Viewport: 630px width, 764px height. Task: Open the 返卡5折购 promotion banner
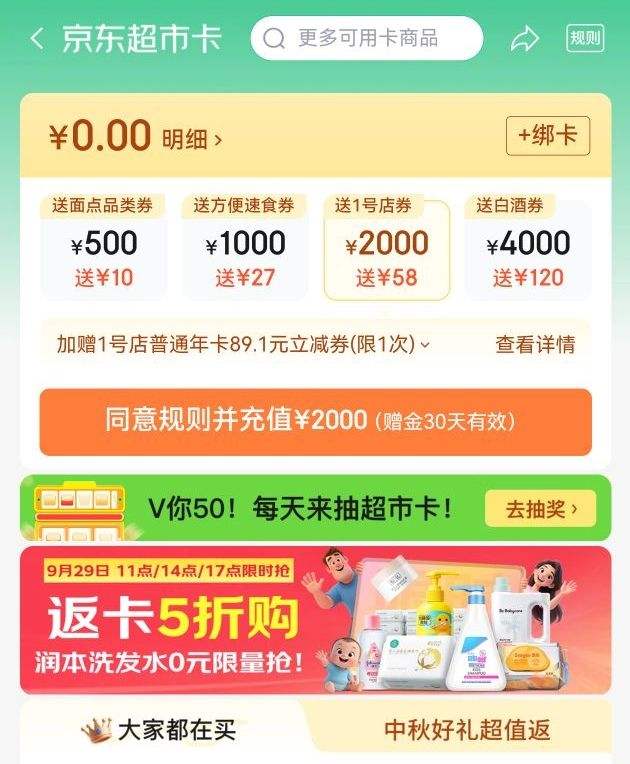(x=315, y=620)
